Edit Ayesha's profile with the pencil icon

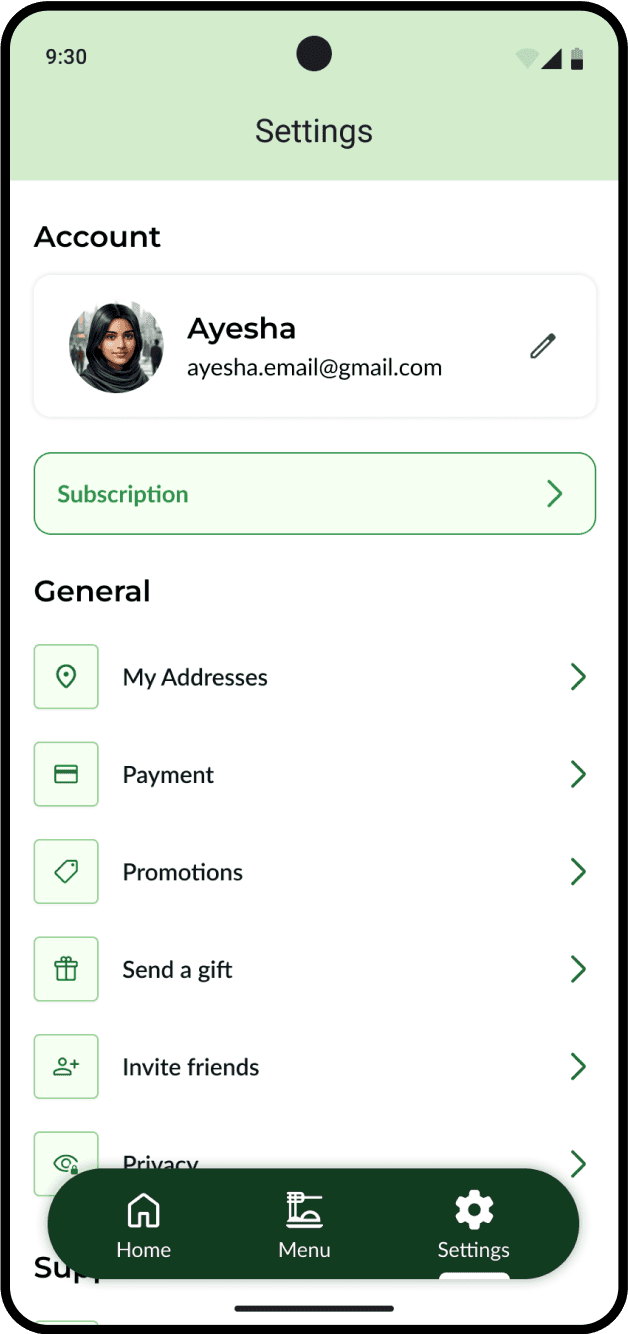(x=542, y=346)
